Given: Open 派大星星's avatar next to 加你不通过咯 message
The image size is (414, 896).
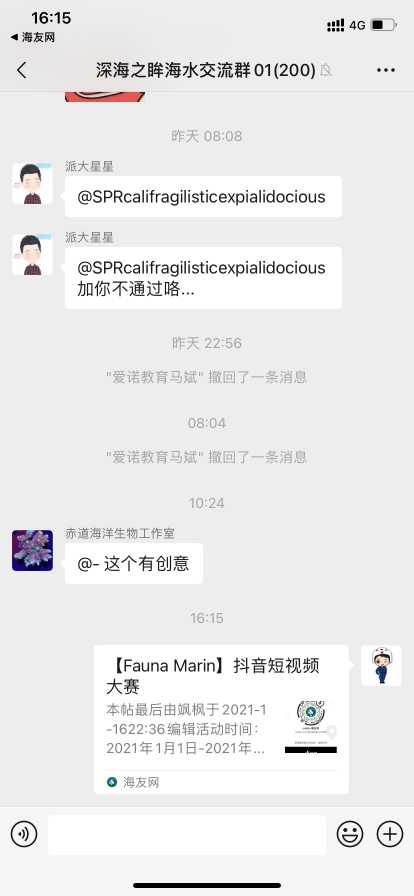Looking at the screenshot, I should point(33,255).
